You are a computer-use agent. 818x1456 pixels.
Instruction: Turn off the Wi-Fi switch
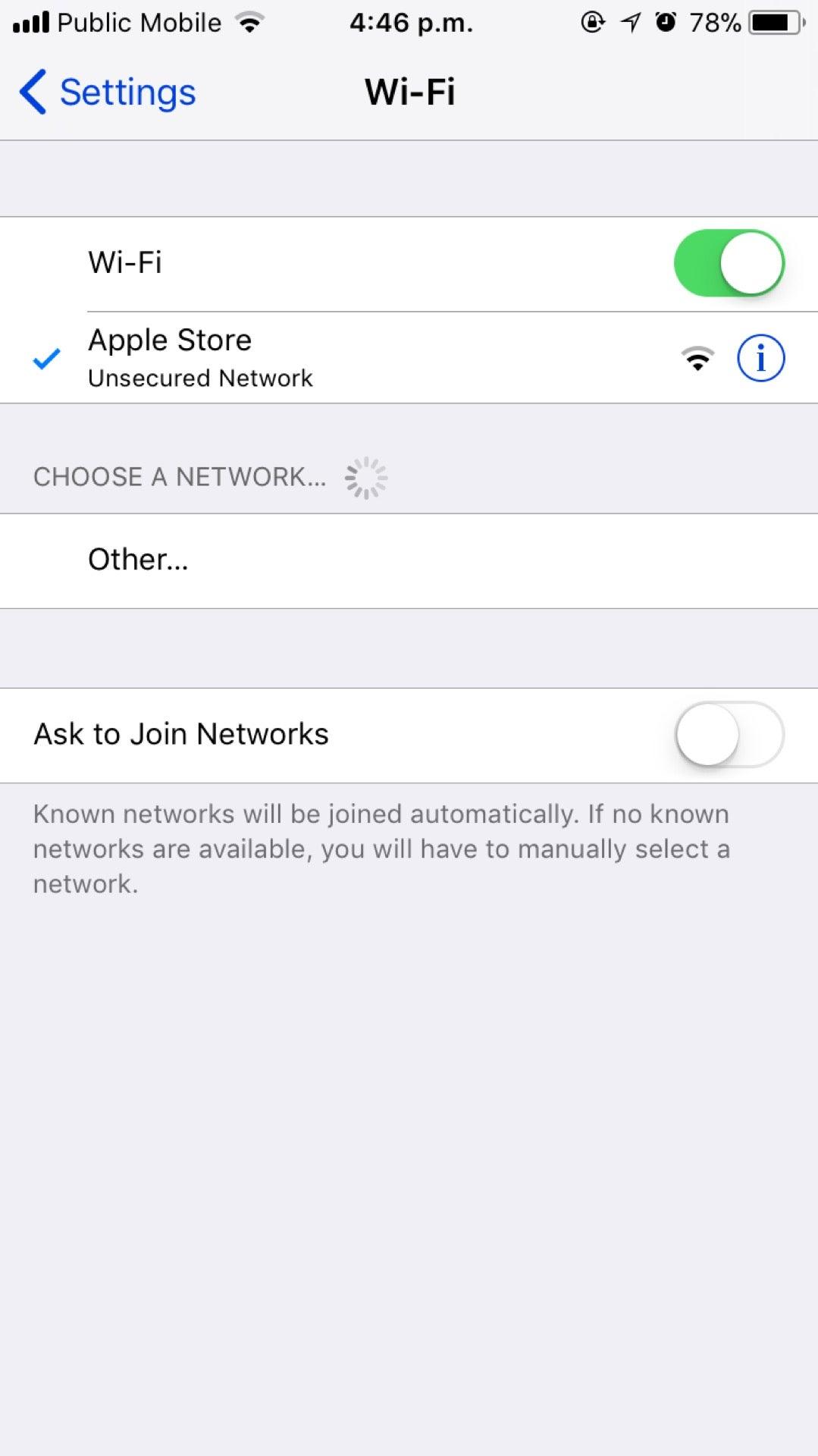coord(729,263)
